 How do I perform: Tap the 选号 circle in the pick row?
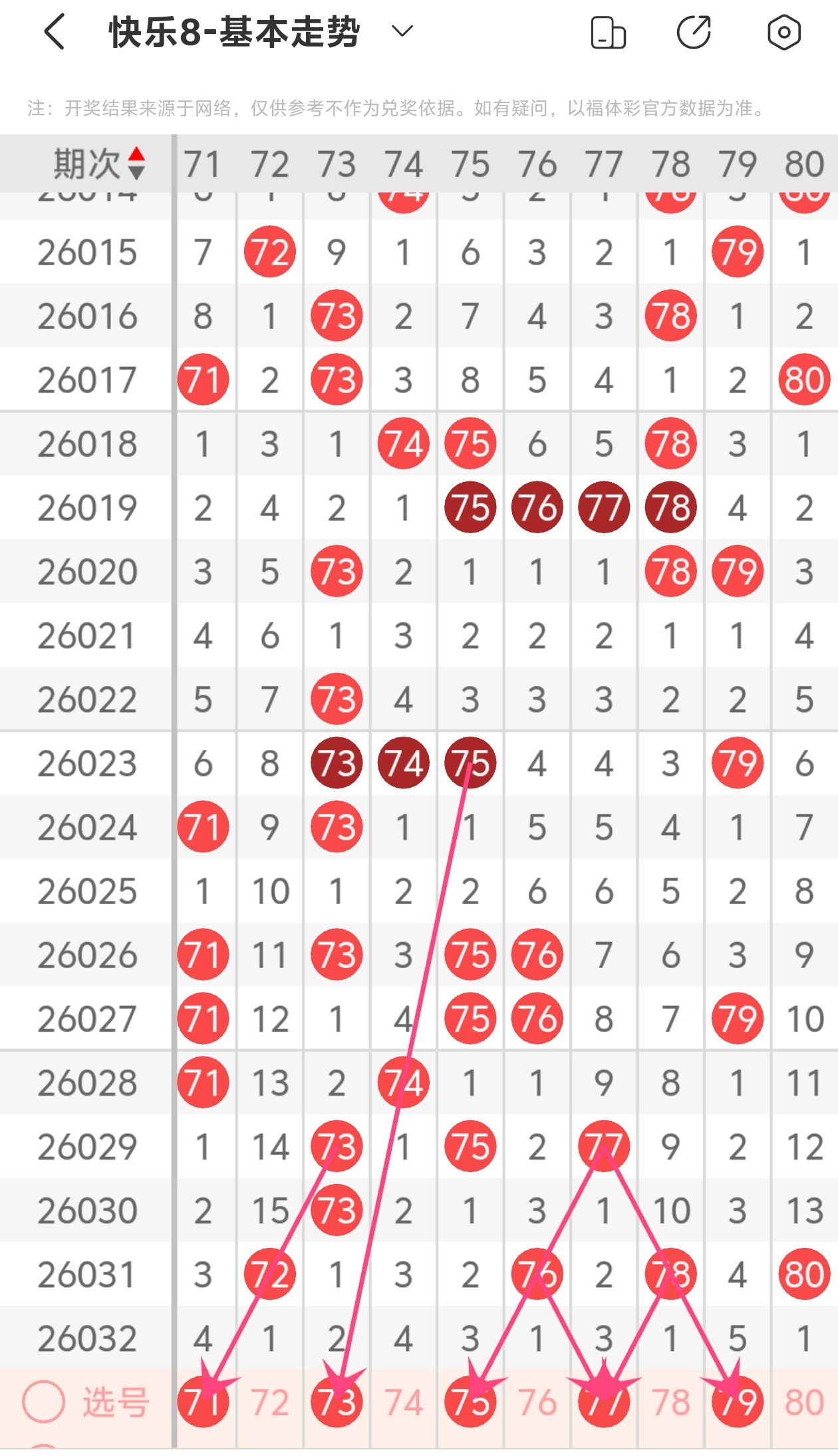(x=44, y=1401)
